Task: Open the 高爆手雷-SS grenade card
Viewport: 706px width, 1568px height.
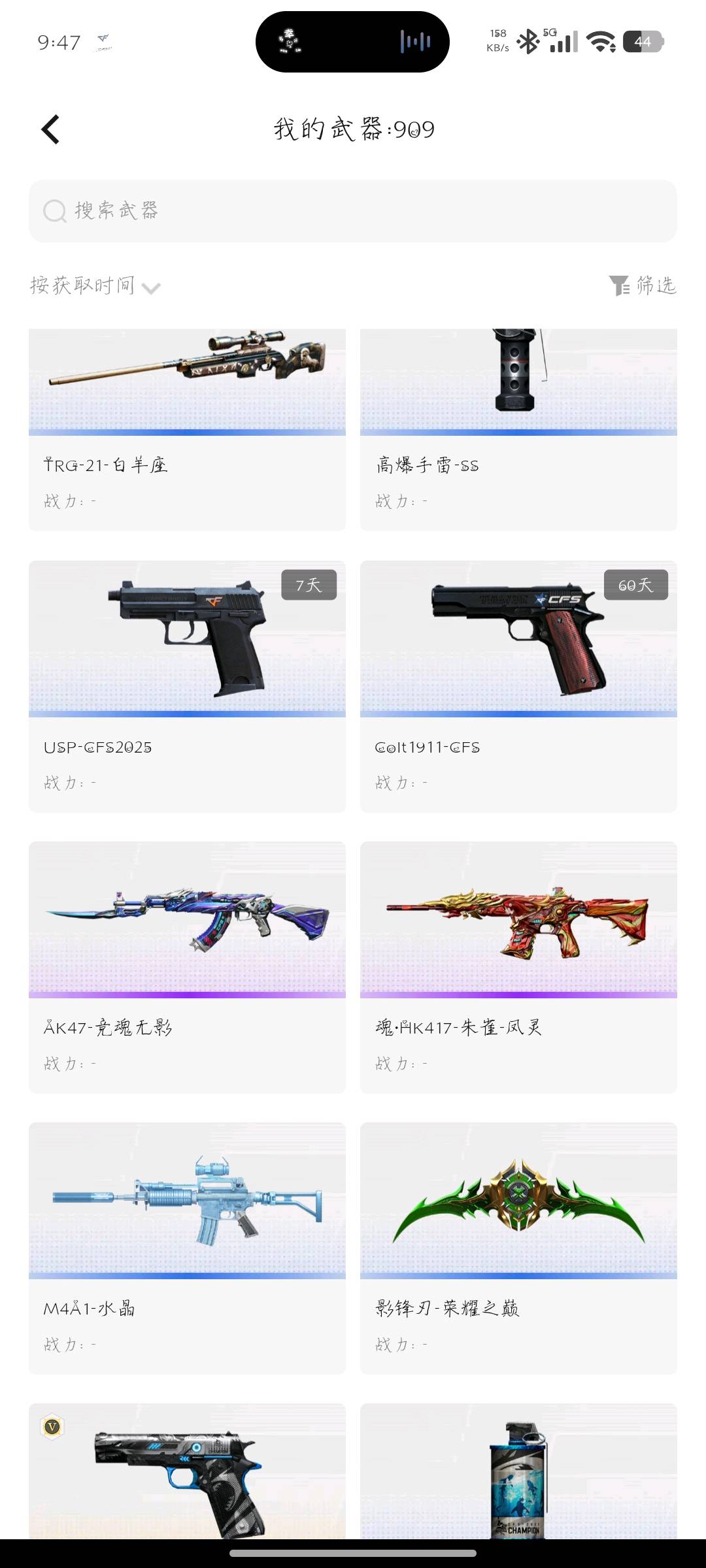Action: tap(518, 430)
